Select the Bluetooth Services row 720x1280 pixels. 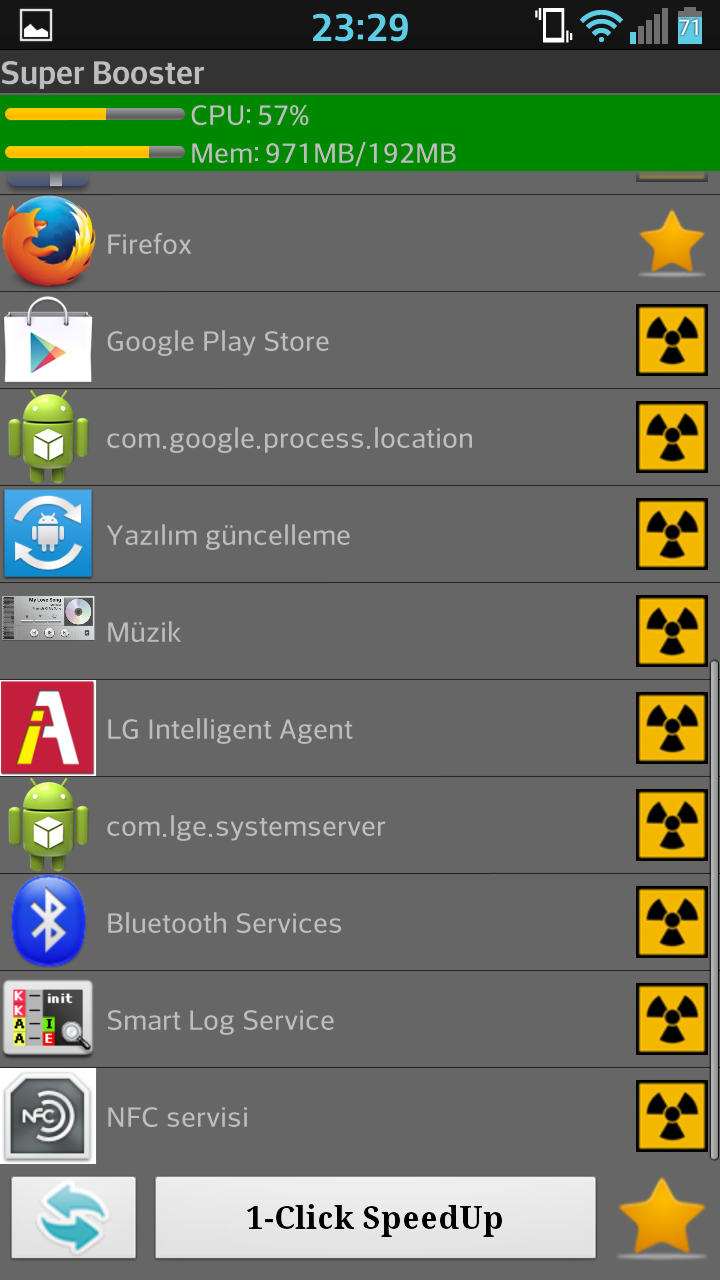coord(360,922)
